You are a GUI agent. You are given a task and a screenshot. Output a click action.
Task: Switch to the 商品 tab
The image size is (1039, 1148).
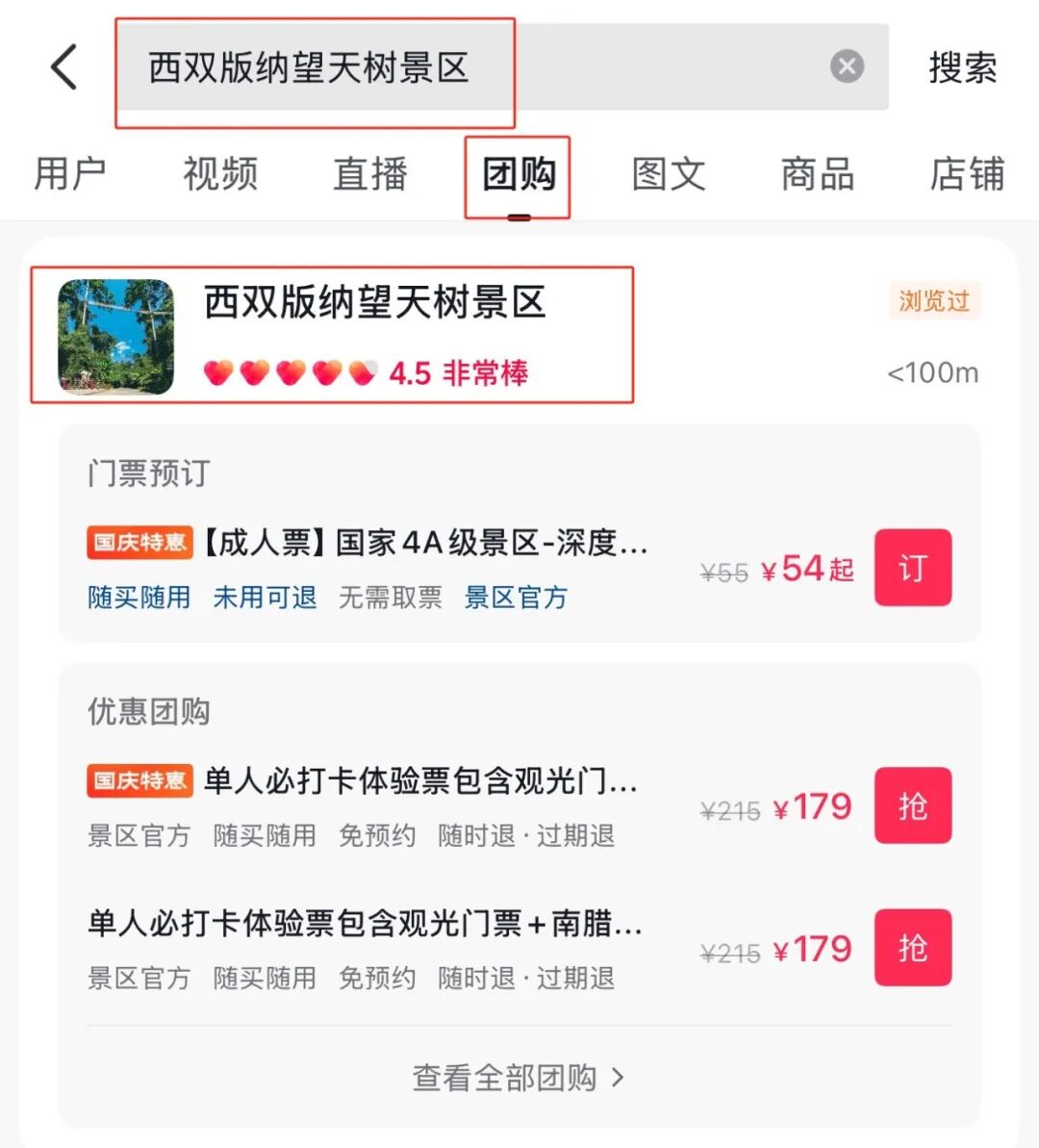coord(817,174)
